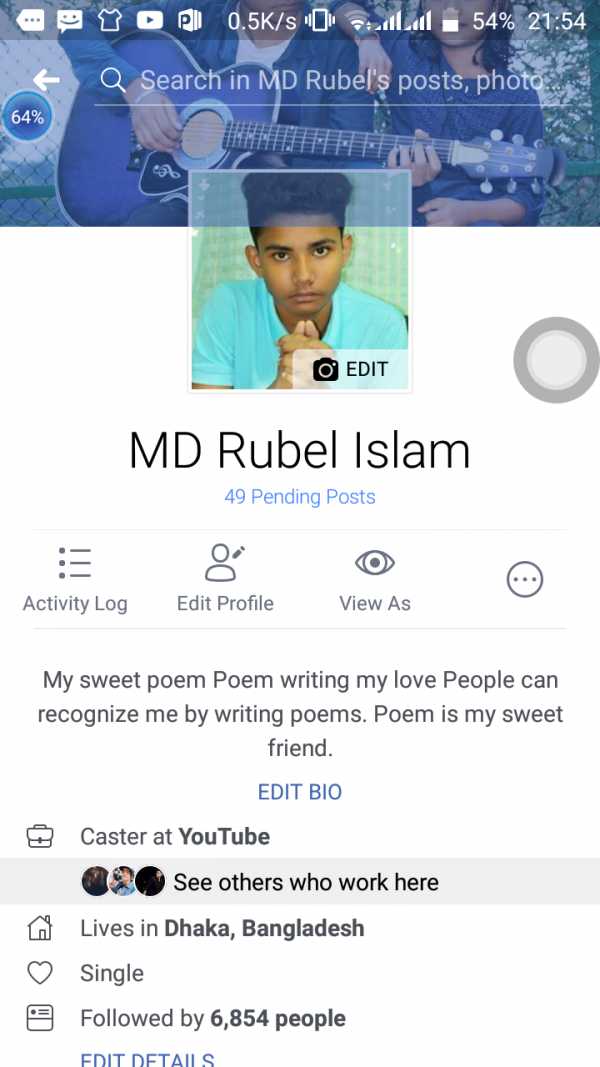Tap the floating assistive touch button
The width and height of the screenshot is (600, 1067).
pyautogui.click(x=556, y=360)
